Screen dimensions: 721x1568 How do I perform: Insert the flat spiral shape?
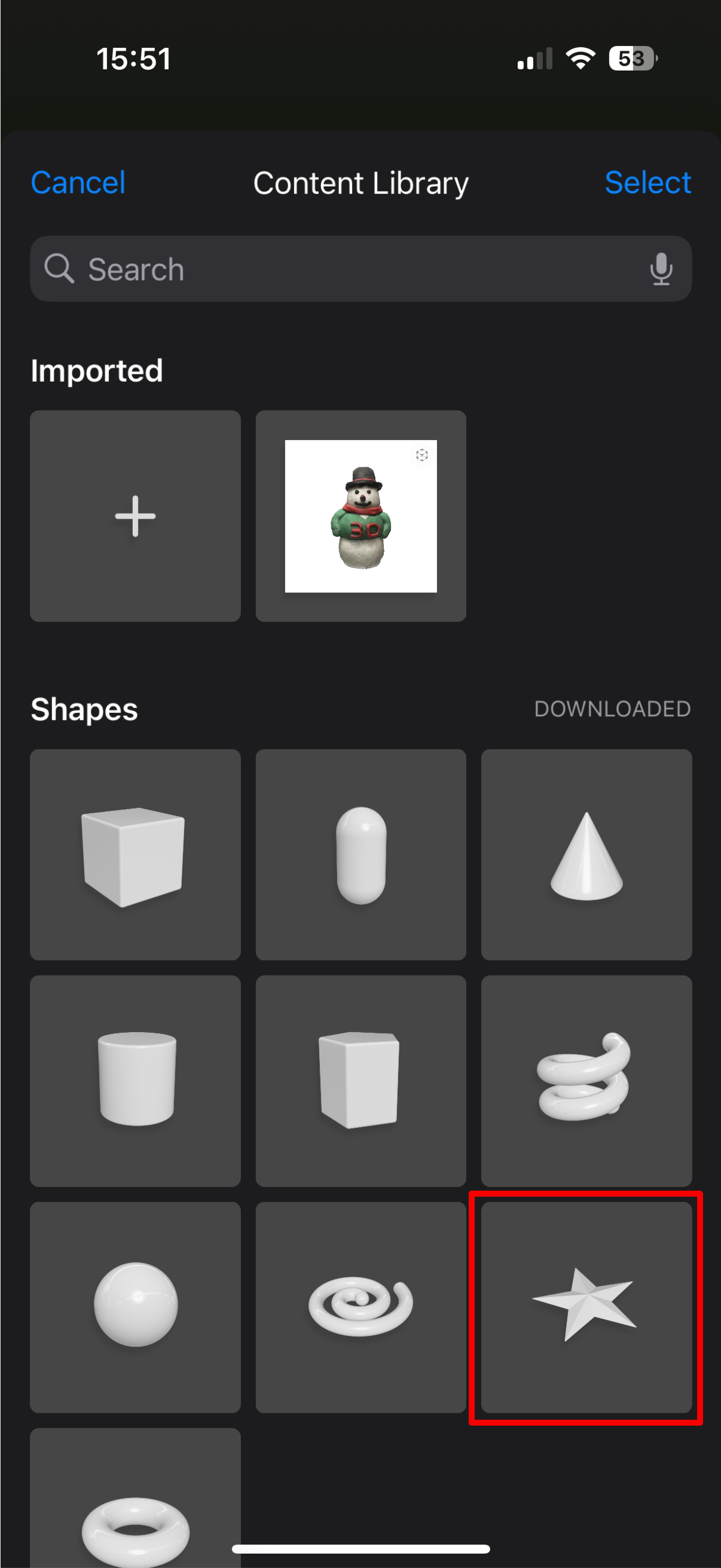361,1306
